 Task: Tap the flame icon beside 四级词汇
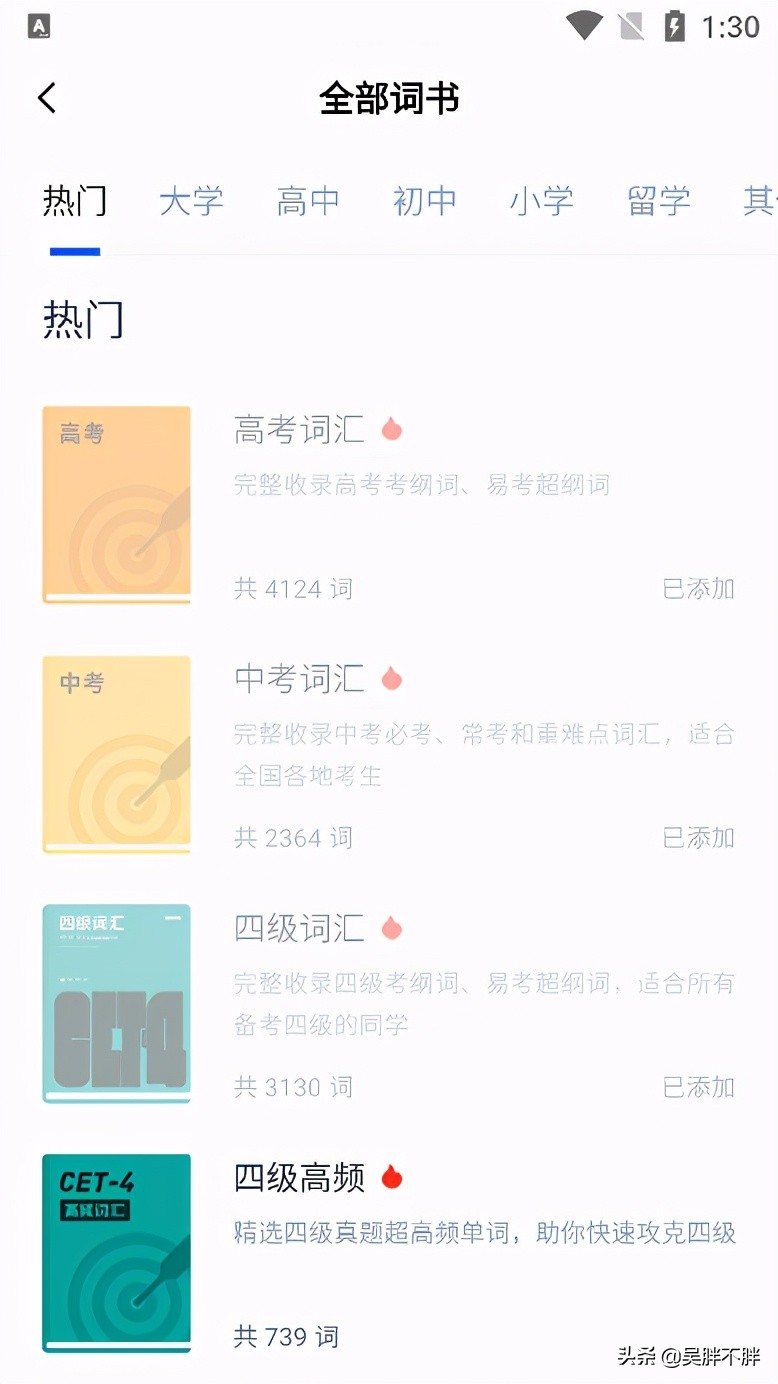pos(390,928)
